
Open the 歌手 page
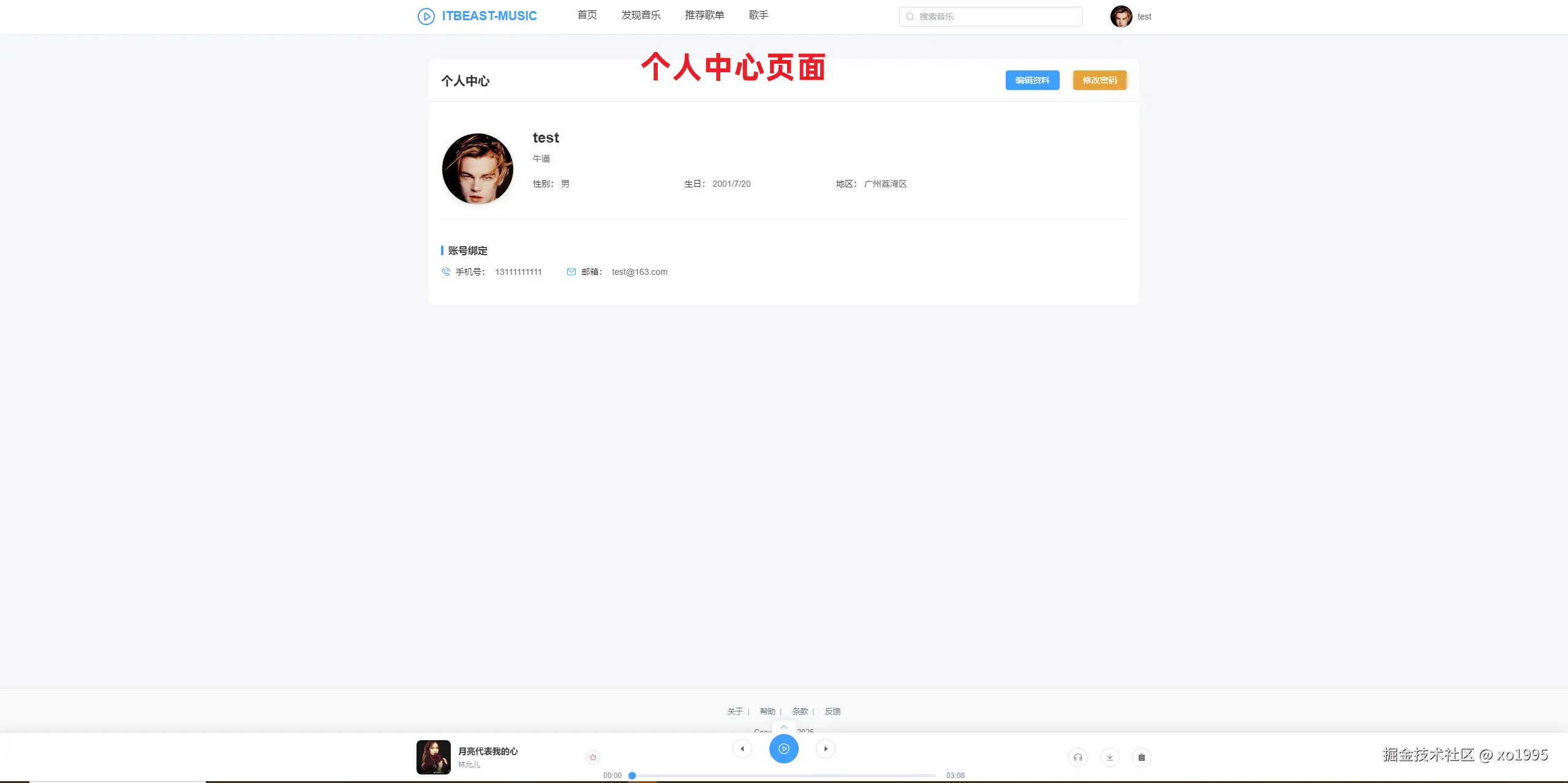[x=758, y=15]
